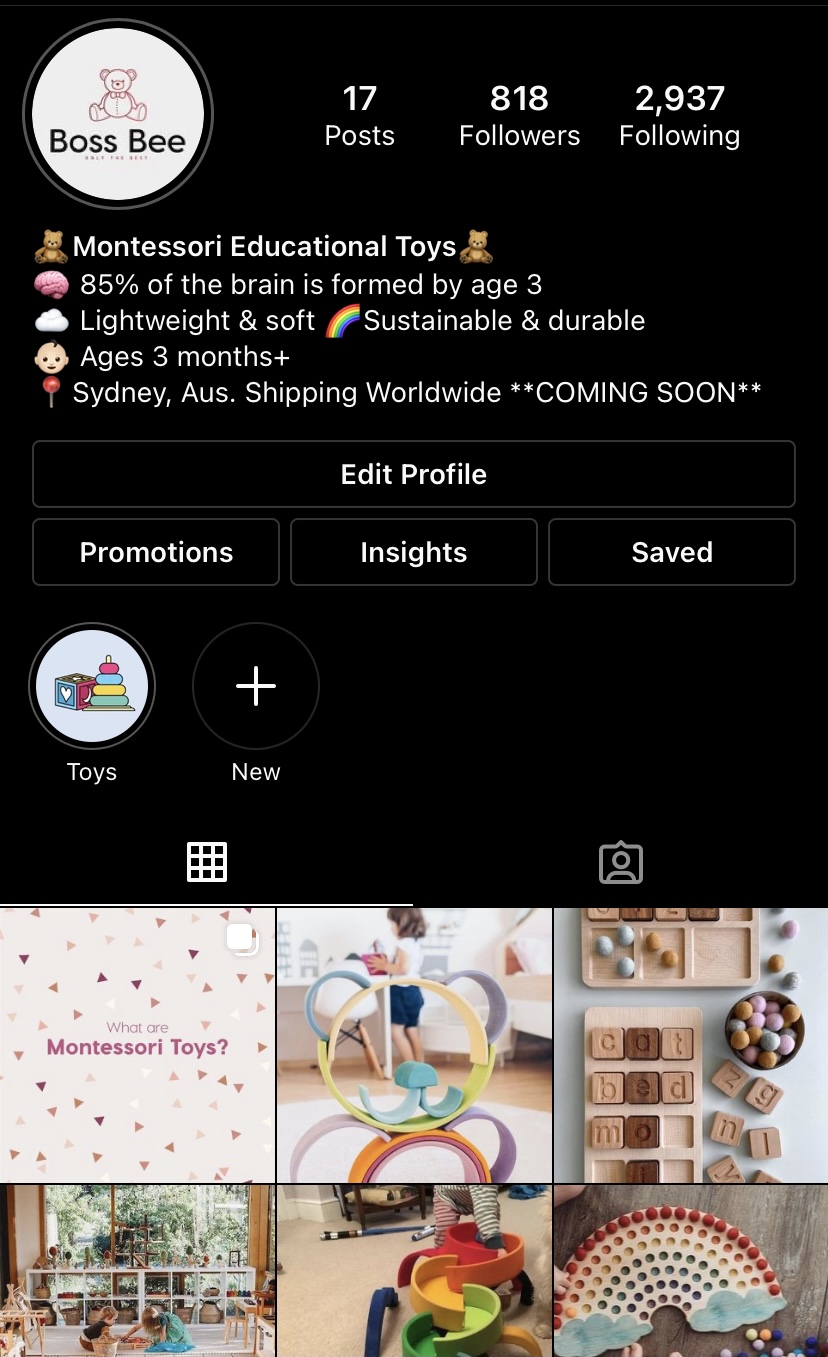Open the rainbow stacker bear post
The width and height of the screenshot is (828, 1357).
point(414,1045)
